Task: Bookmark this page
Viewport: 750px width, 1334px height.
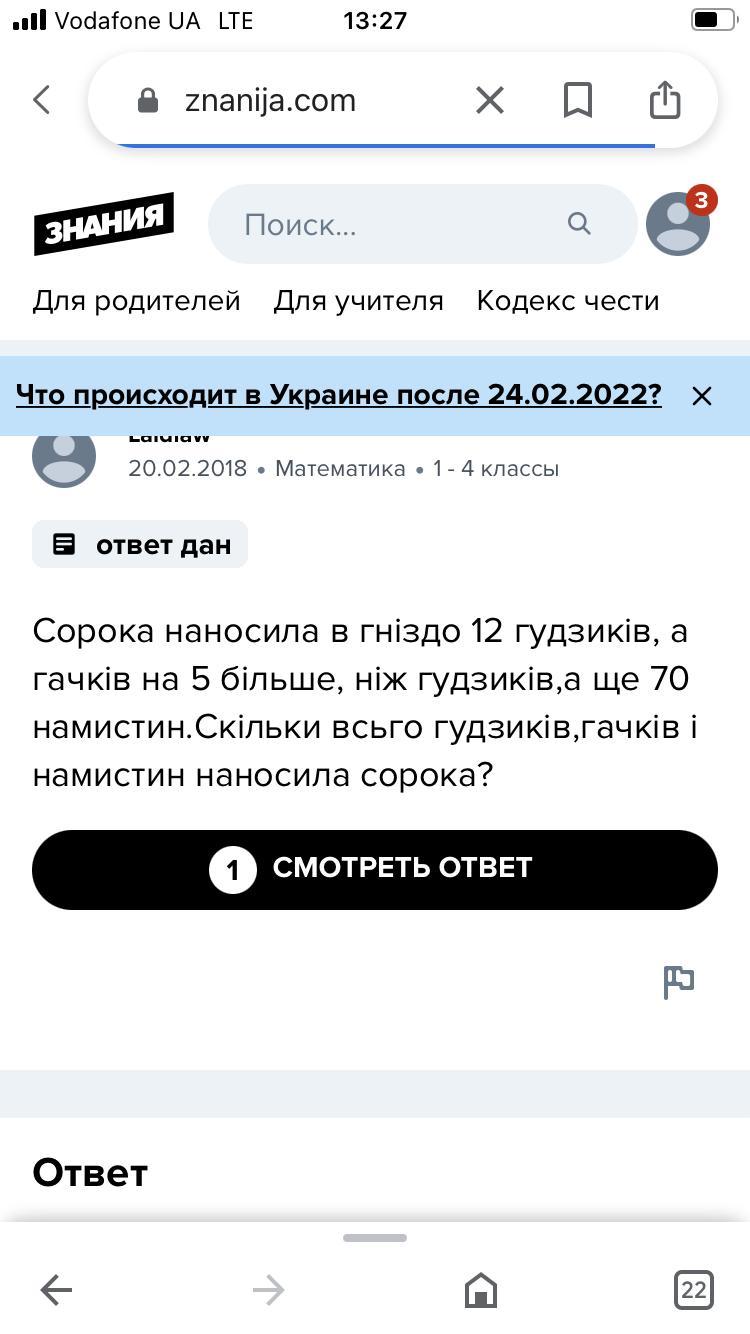Action: pyautogui.click(x=578, y=100)
